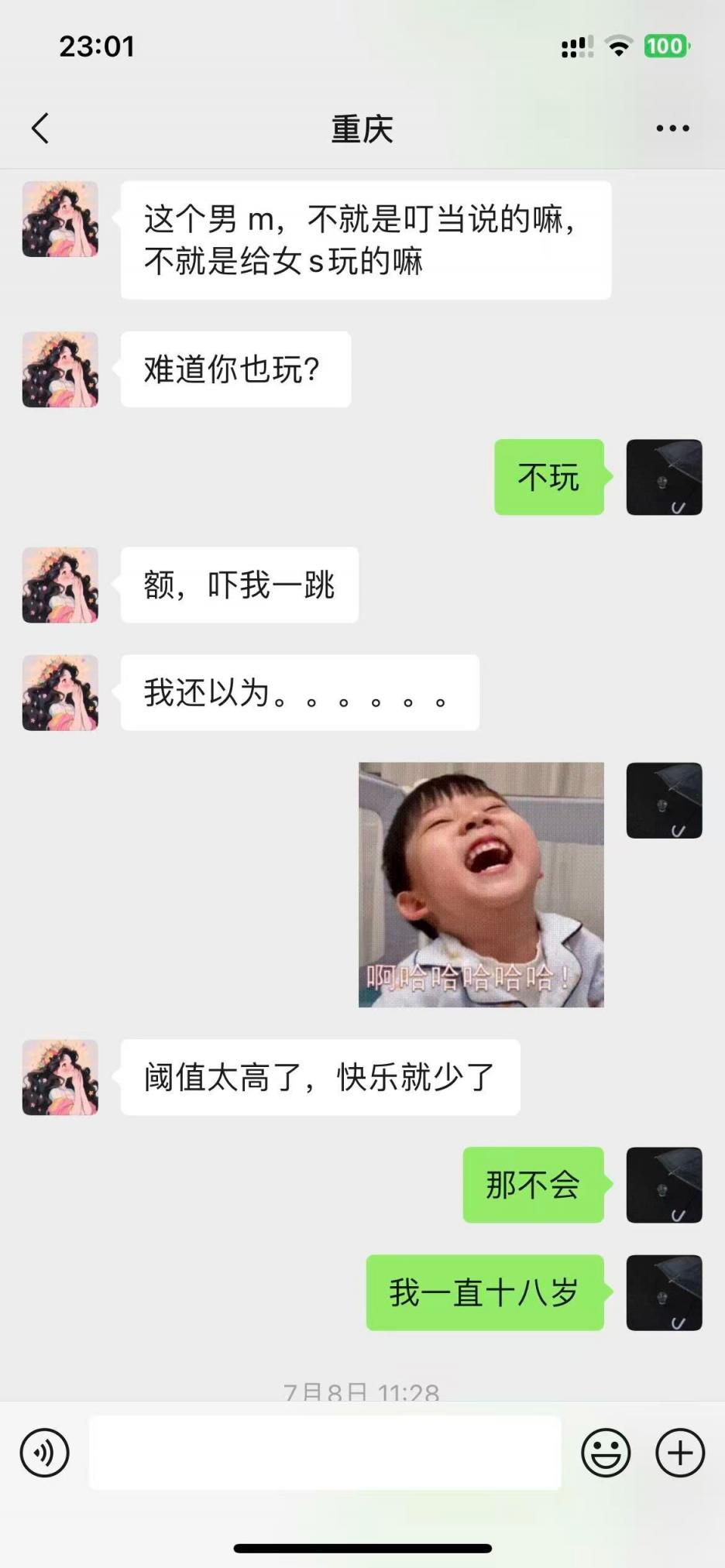Viewport: 725px width, 1568px height.
Task: Open the plus attachment menu
Action: (x=680, y=1453)
